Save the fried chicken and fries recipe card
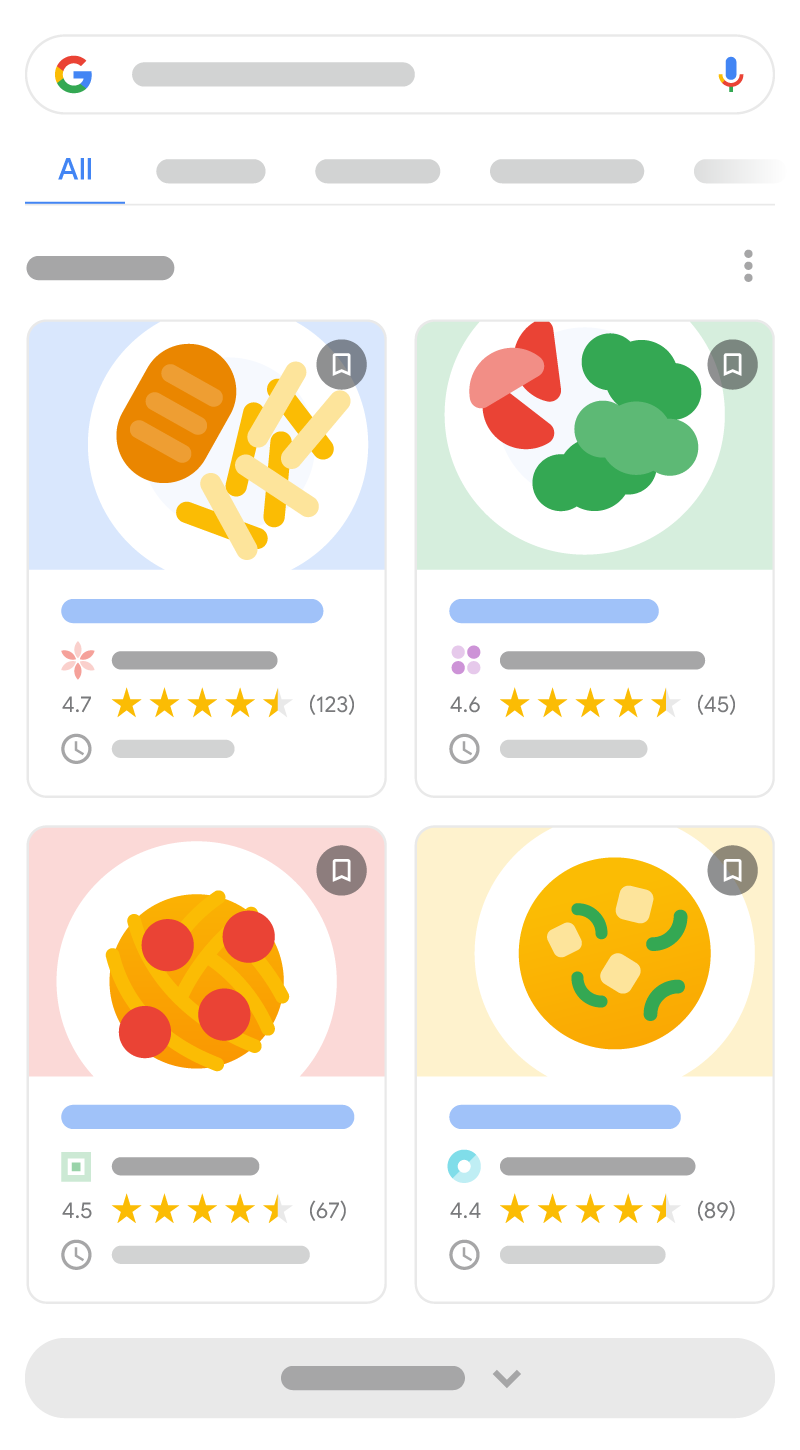The image size is (800, 1450). 341,364
